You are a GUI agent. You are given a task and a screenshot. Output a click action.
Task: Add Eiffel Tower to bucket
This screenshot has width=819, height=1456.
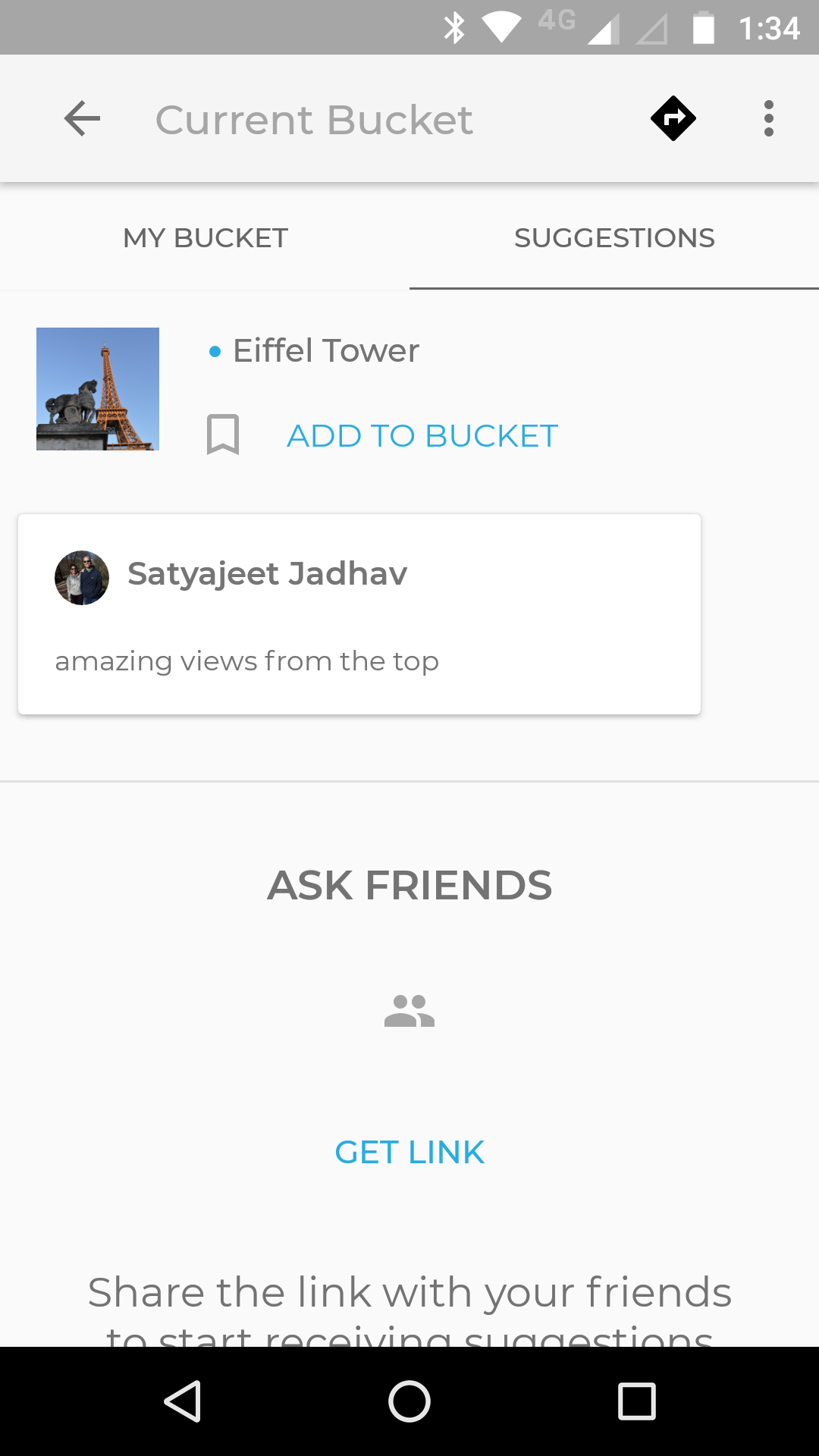(422, 436)
